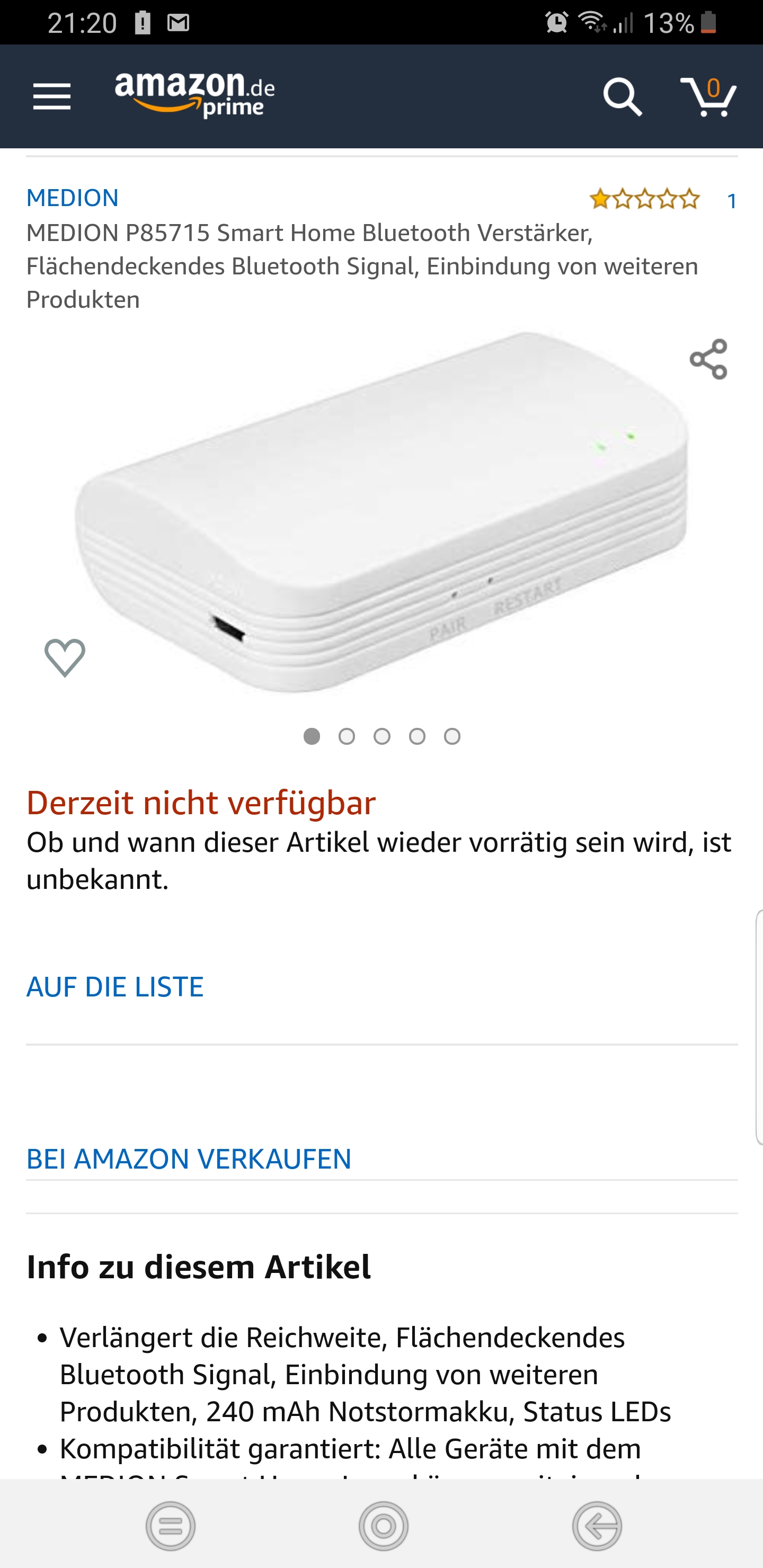Return to home via system home button
Screen dimensions: 763x1568
(x=383, y=1526)
